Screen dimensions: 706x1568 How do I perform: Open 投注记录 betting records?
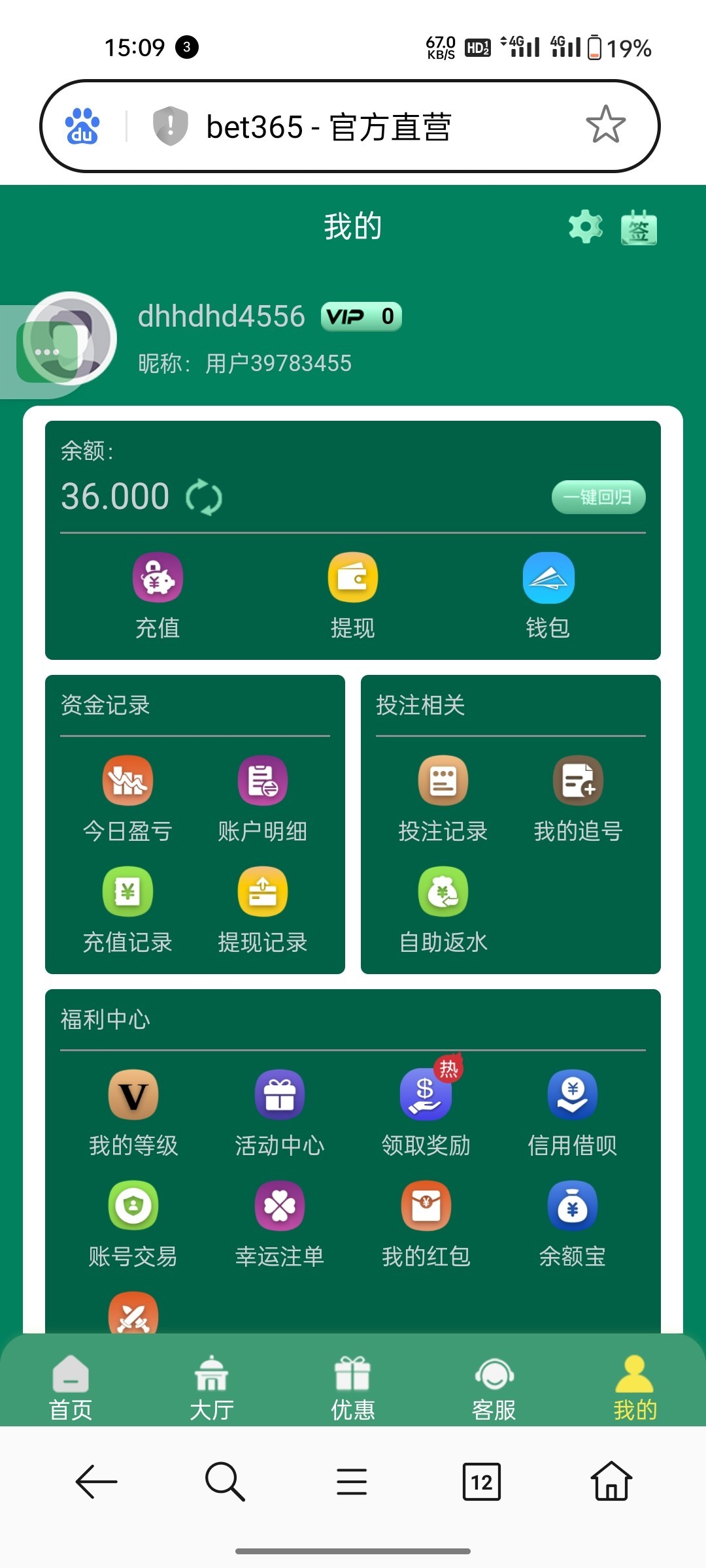pyautogui.click(x=443, y=798)
